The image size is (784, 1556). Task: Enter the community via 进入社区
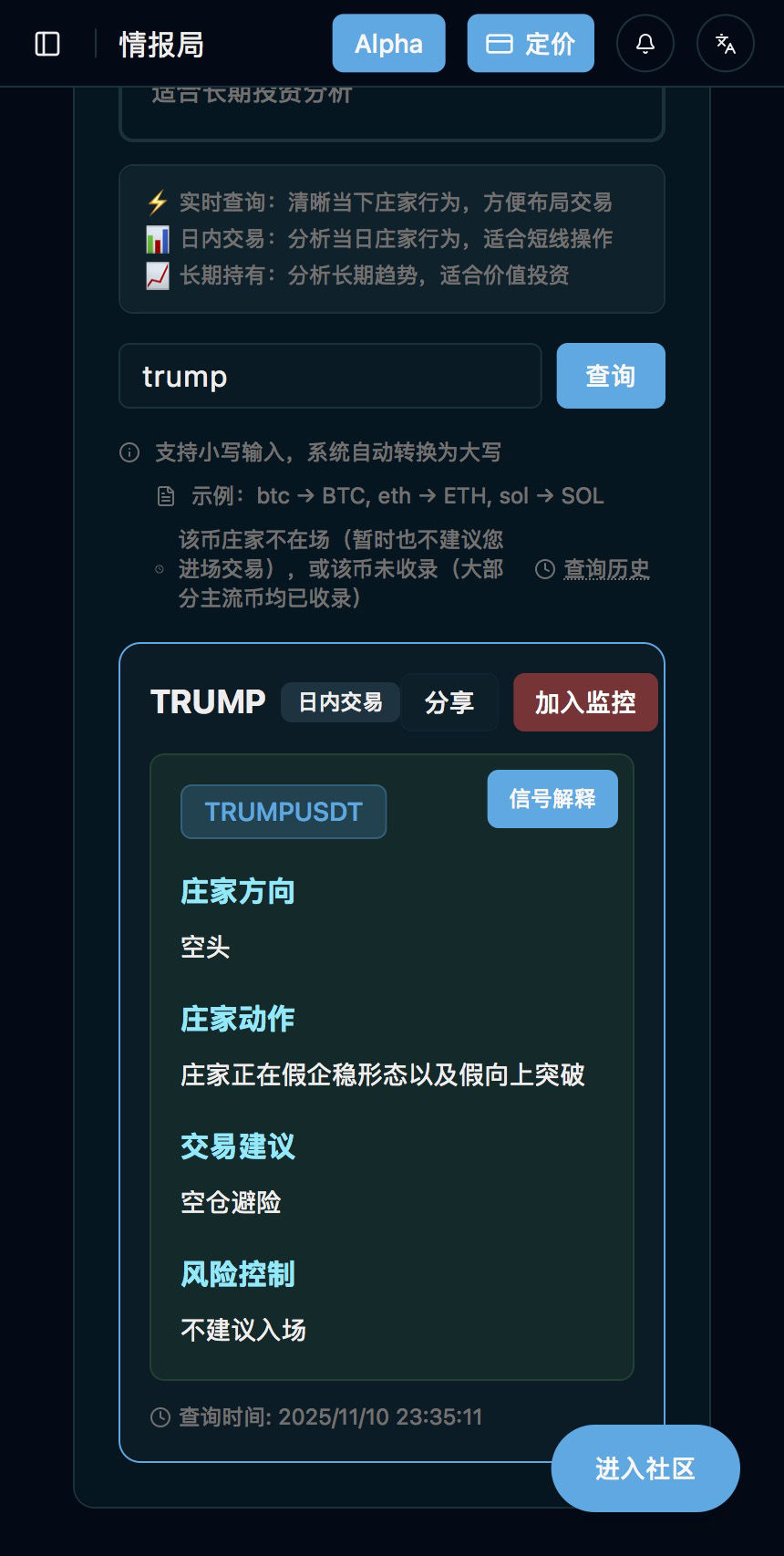point(645,1468)
